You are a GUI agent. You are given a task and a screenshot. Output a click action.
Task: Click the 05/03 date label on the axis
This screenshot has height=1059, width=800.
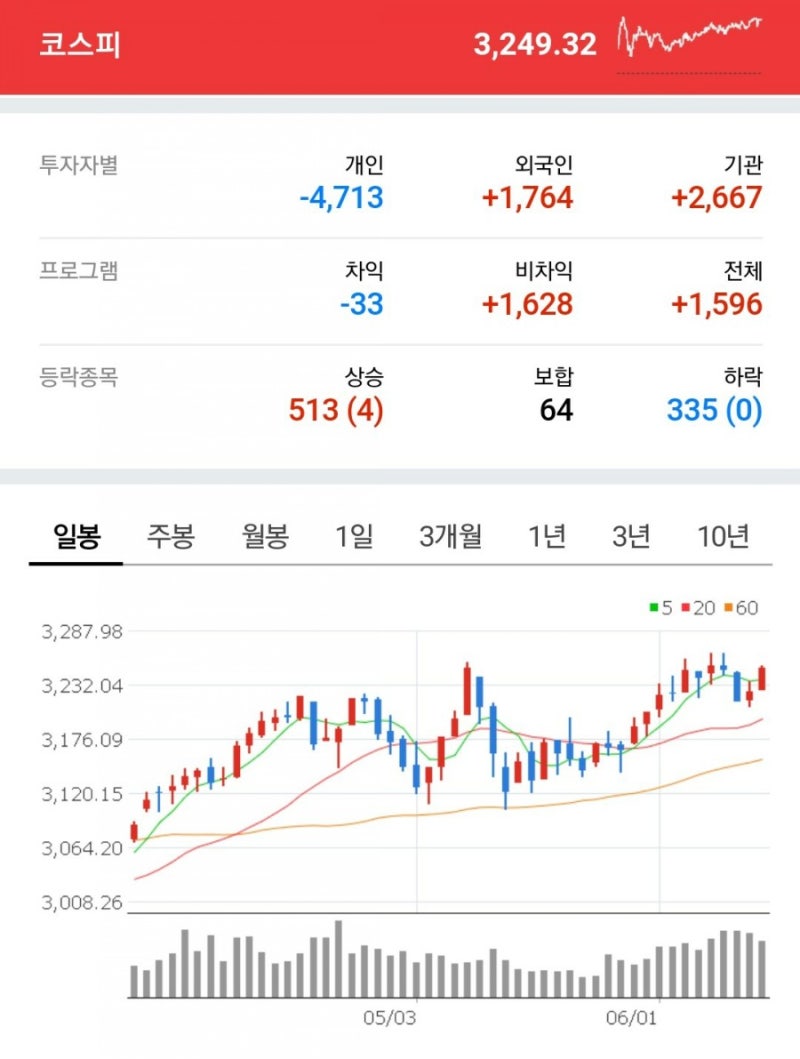[x=390, y=1017]
